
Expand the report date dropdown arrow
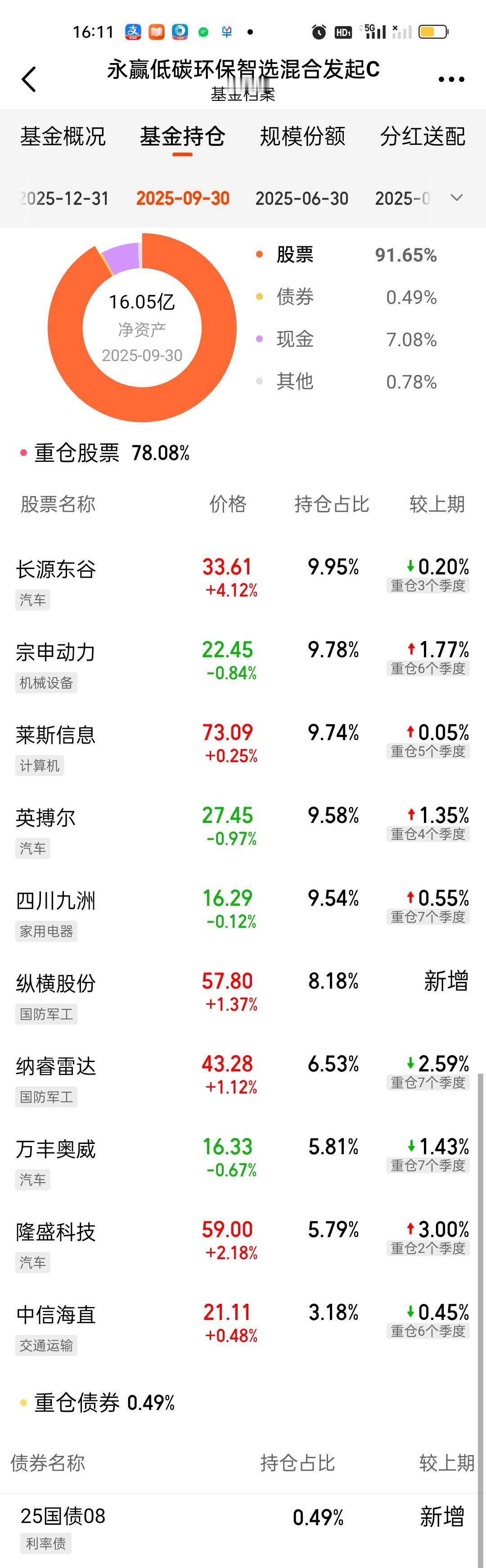456,198
